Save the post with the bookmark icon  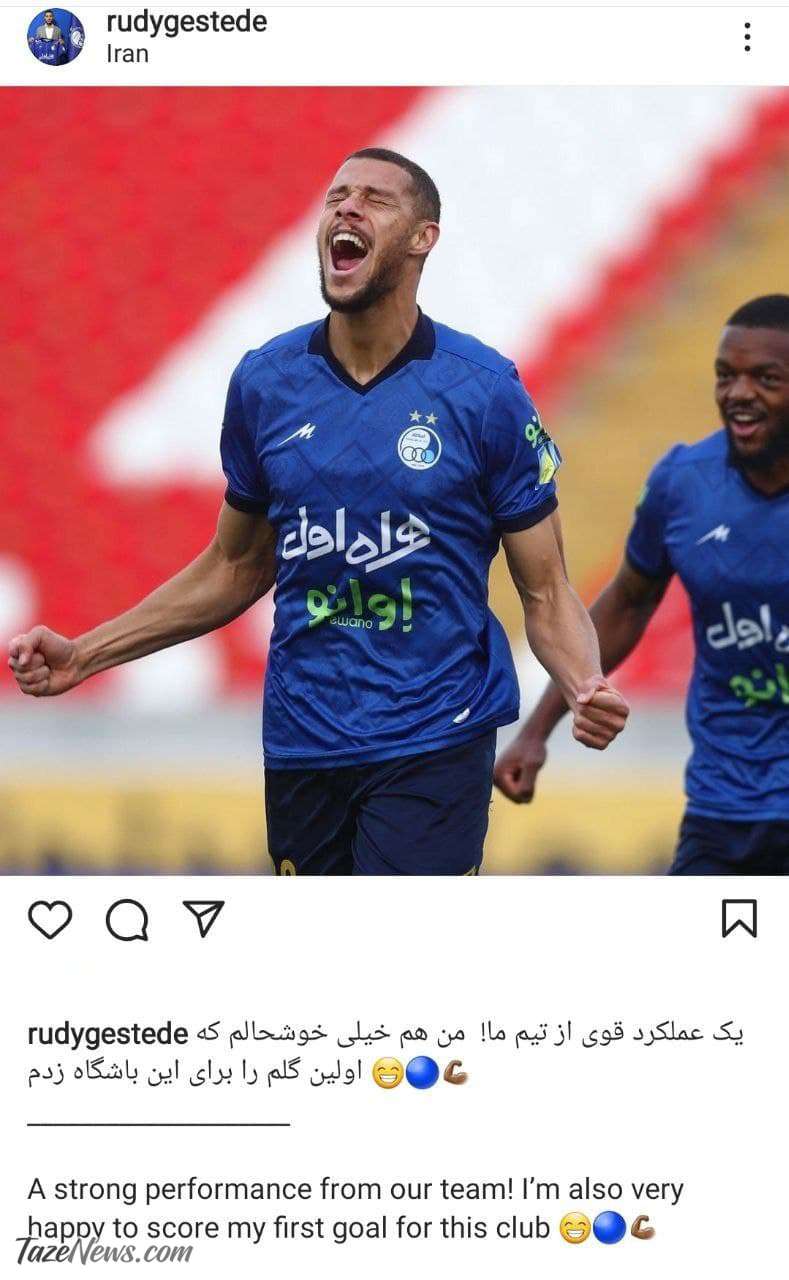(x=739, y=918)
